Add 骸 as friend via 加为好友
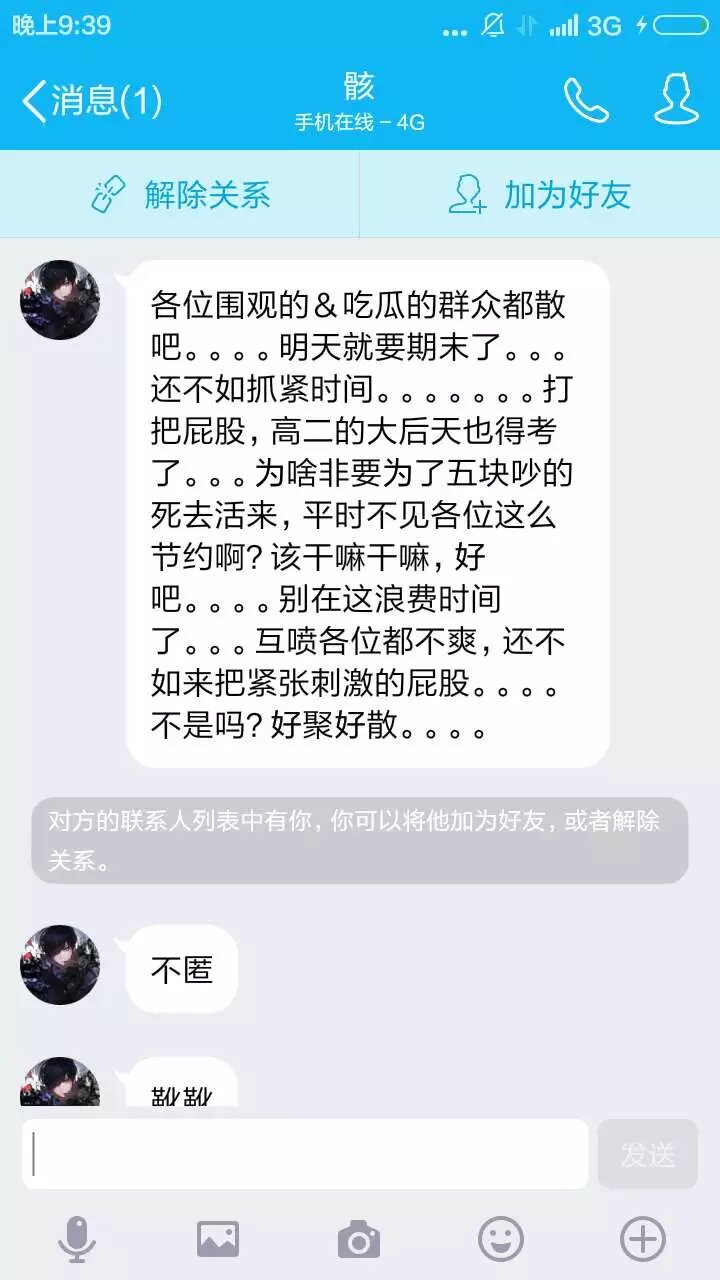This screenshot has width=720, height=1280. (x=540, y=194)
